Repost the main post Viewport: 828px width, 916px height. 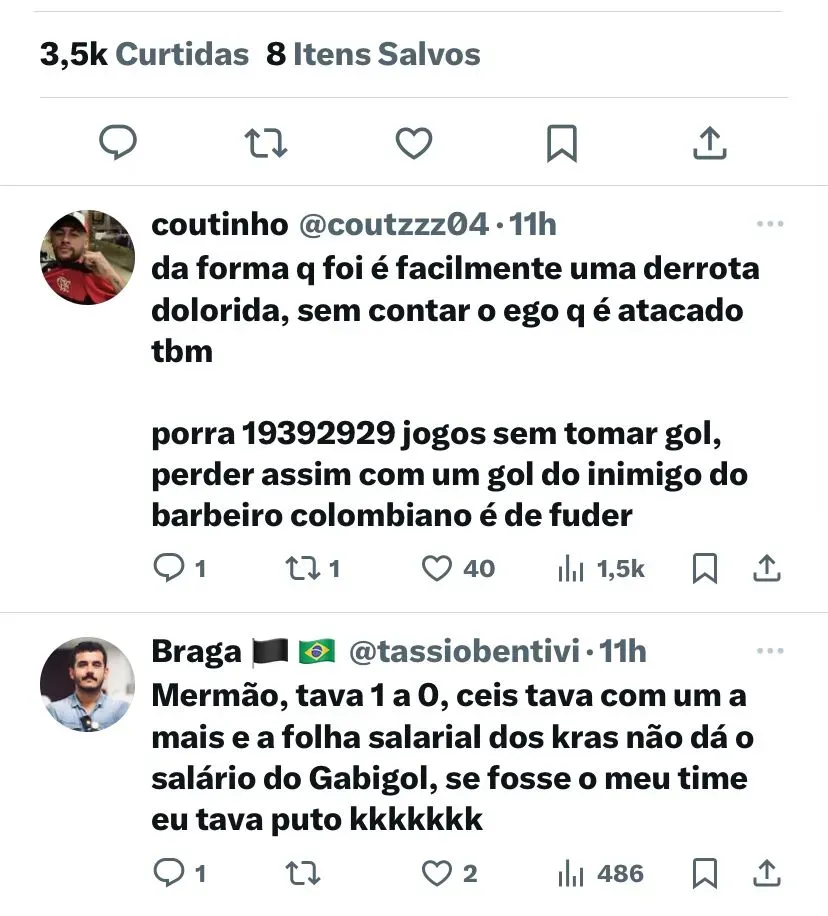[x=266, y=143]
